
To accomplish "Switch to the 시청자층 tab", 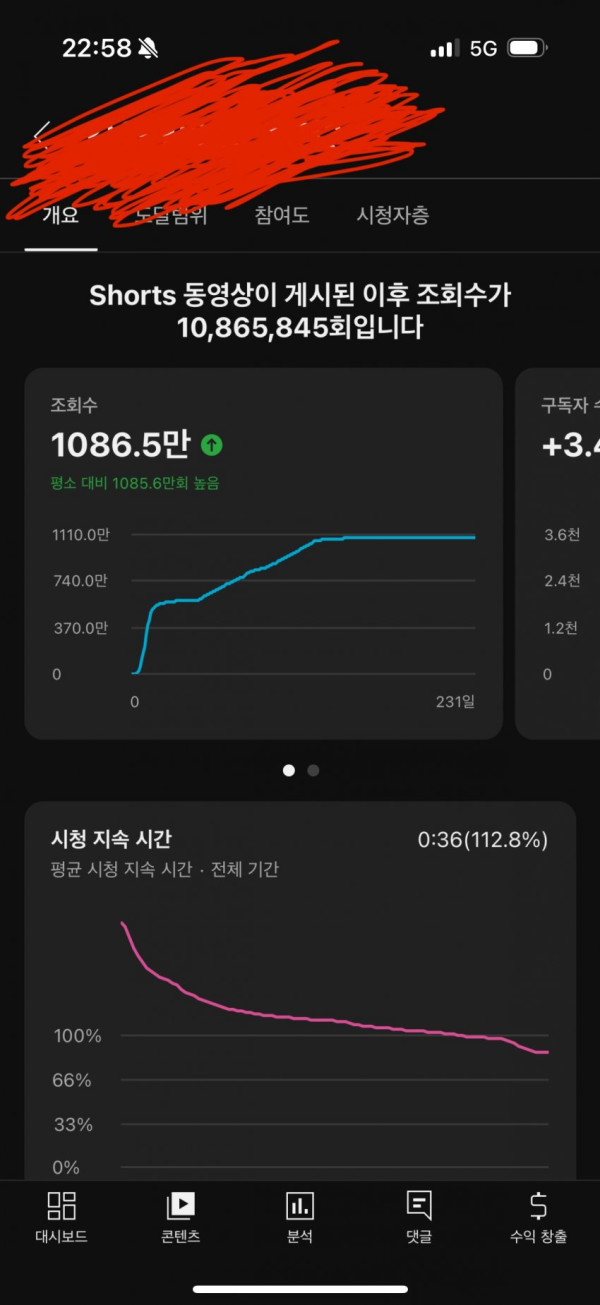I will [393, 215].
